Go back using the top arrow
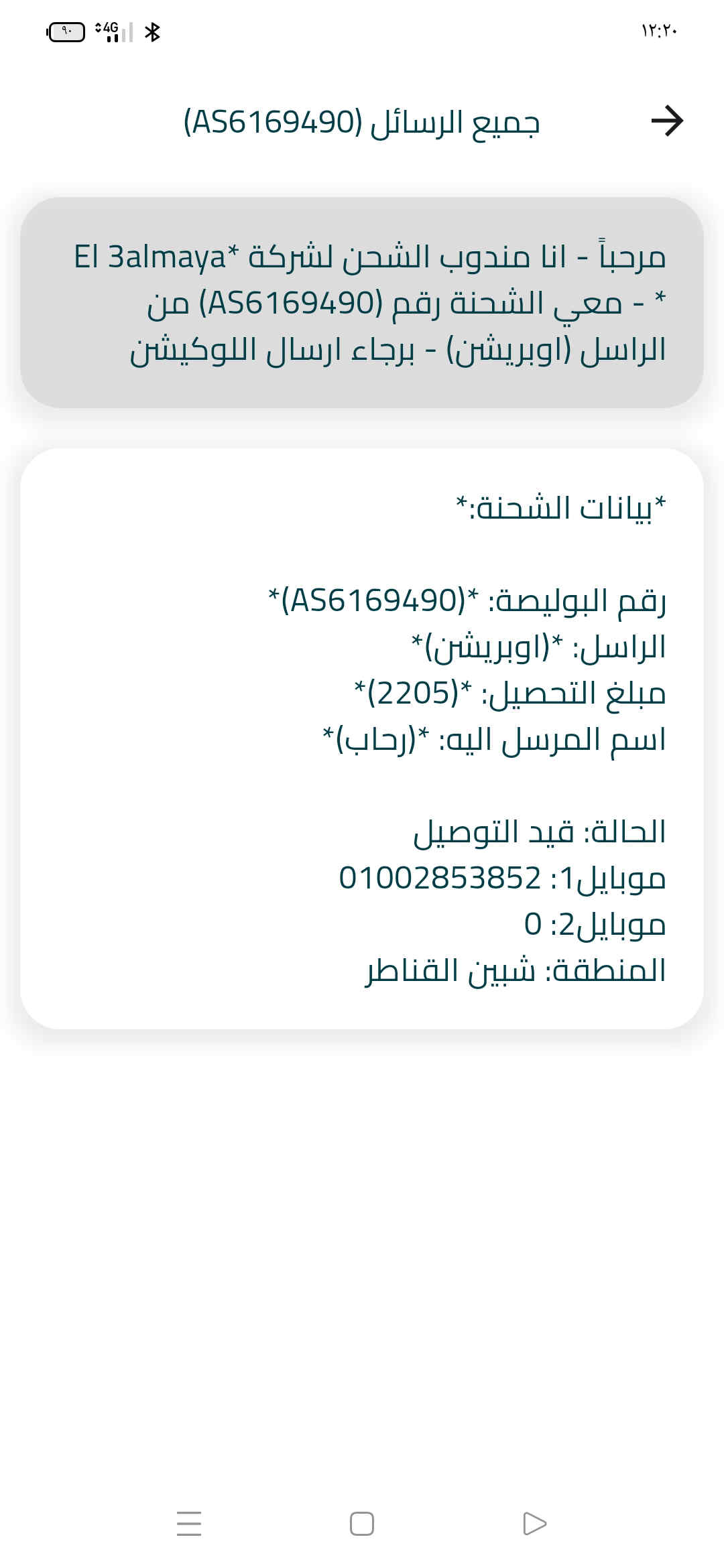The image size is (724, 1568). (x=667, y=121)
